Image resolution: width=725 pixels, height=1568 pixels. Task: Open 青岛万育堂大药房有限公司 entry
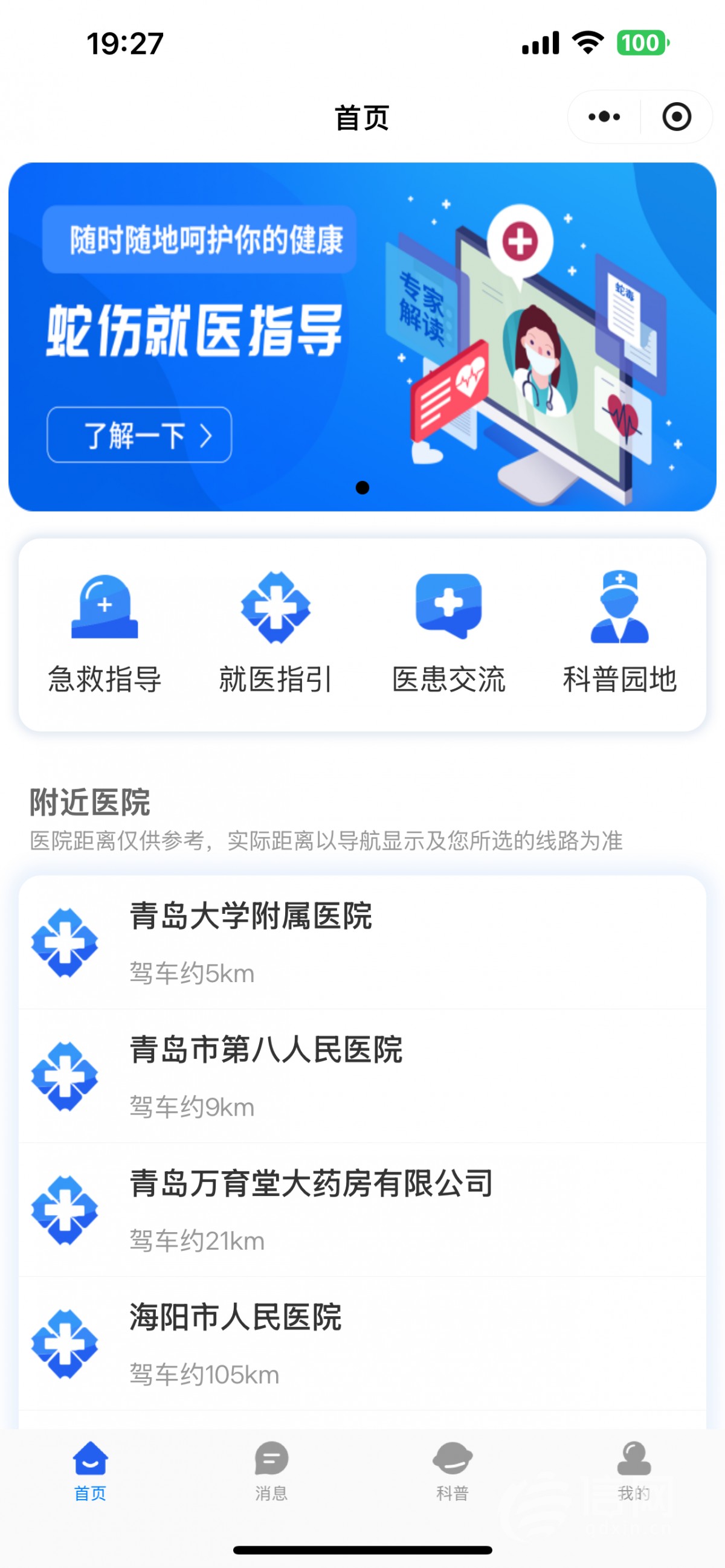362,1210
